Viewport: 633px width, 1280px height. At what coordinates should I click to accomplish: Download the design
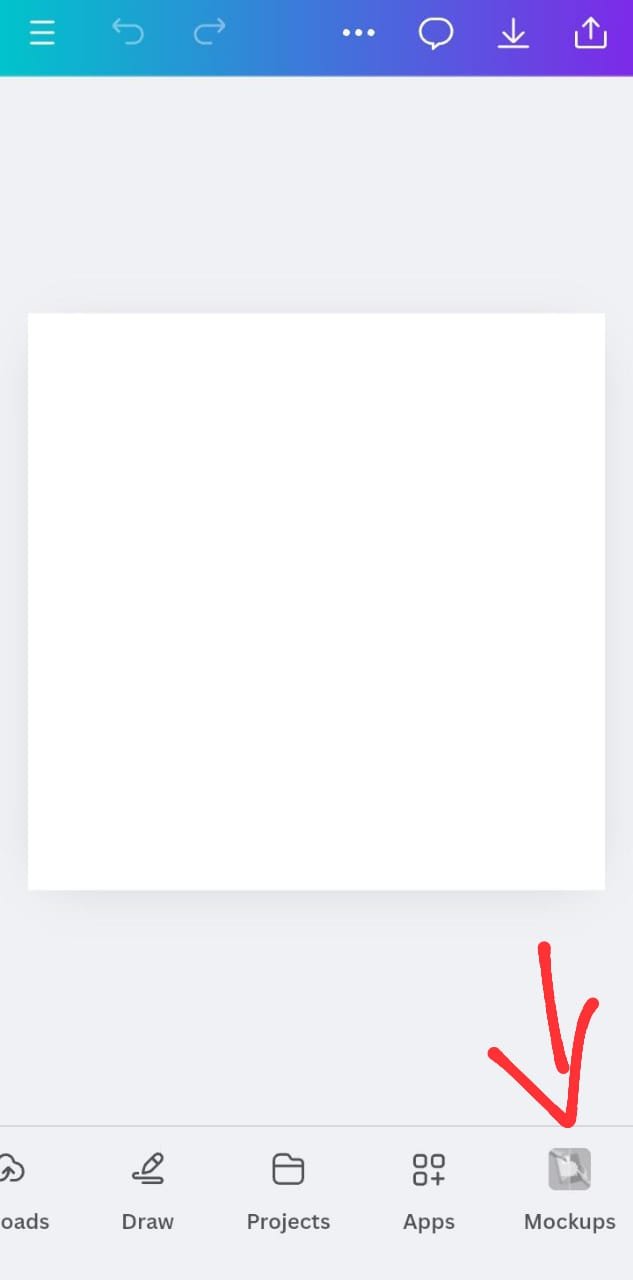tap(513, 33)
